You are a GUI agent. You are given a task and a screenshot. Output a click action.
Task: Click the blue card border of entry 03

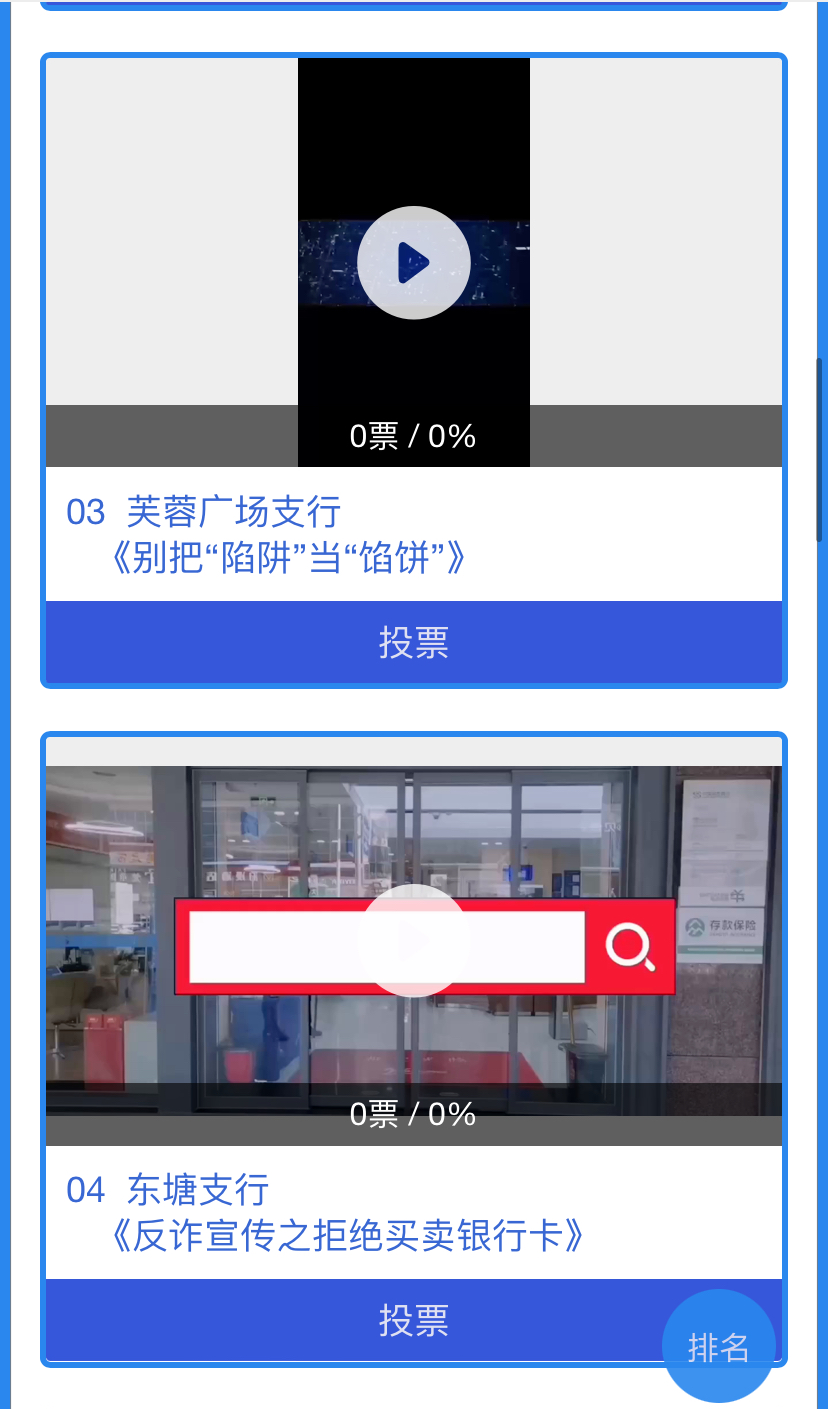point(45,370)
